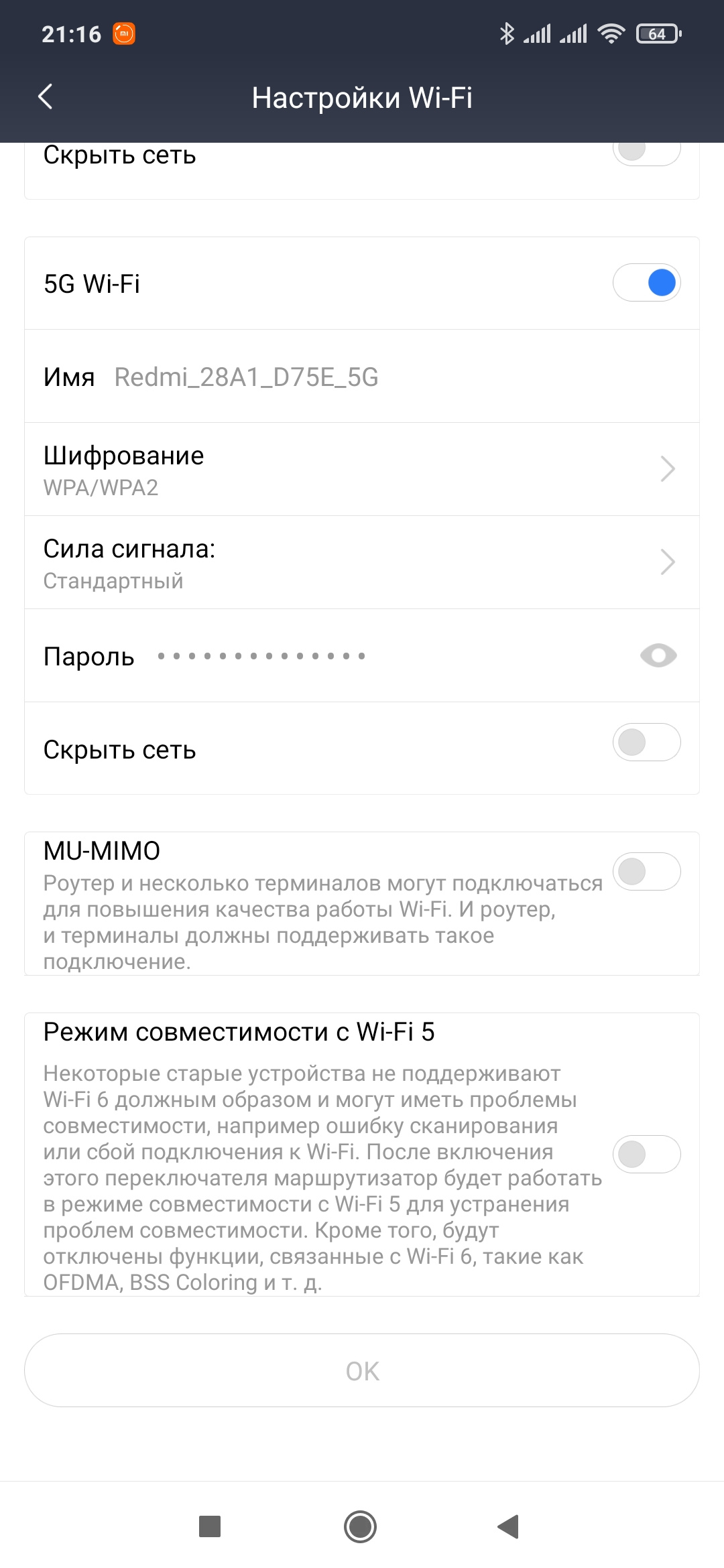The height and width of the screenshot is (1568, 724).
Task: Enable Режим совместимости с Wi-Fi 5
Action: [x=646, y=1154]
